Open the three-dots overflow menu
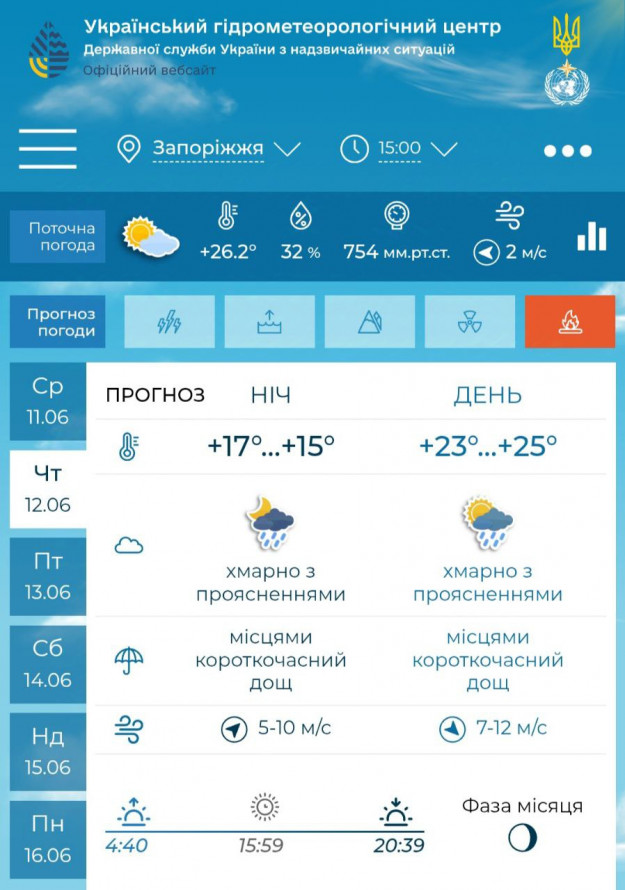This screenshot has width=625, height=890. 567,151
